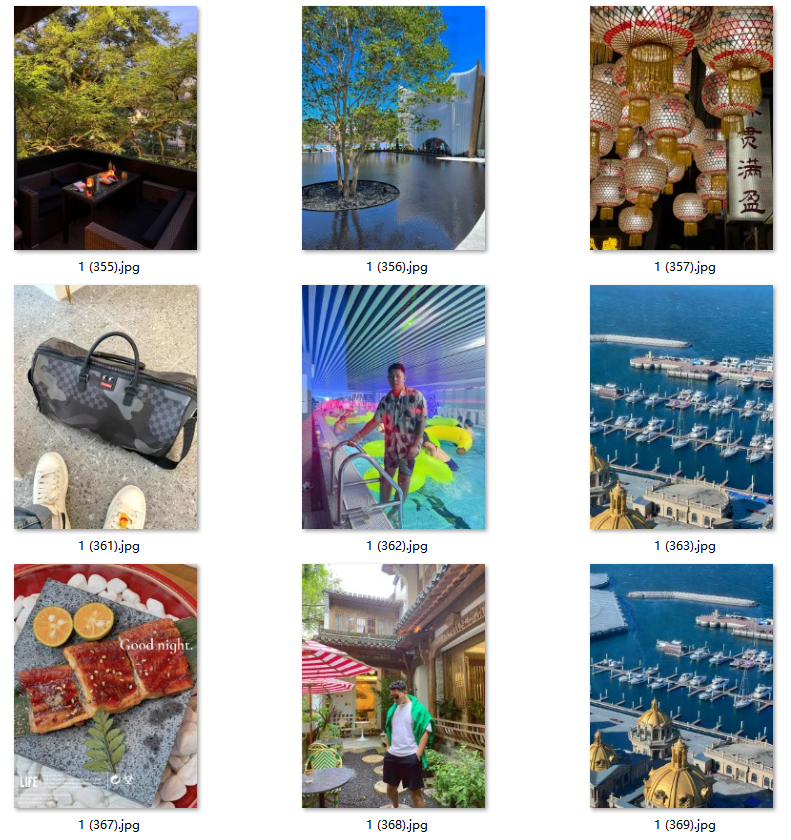Viewport: 791px width, 840px height.
Task: Open the bag photo 1 (361).jpg
Action: [105, 407]
